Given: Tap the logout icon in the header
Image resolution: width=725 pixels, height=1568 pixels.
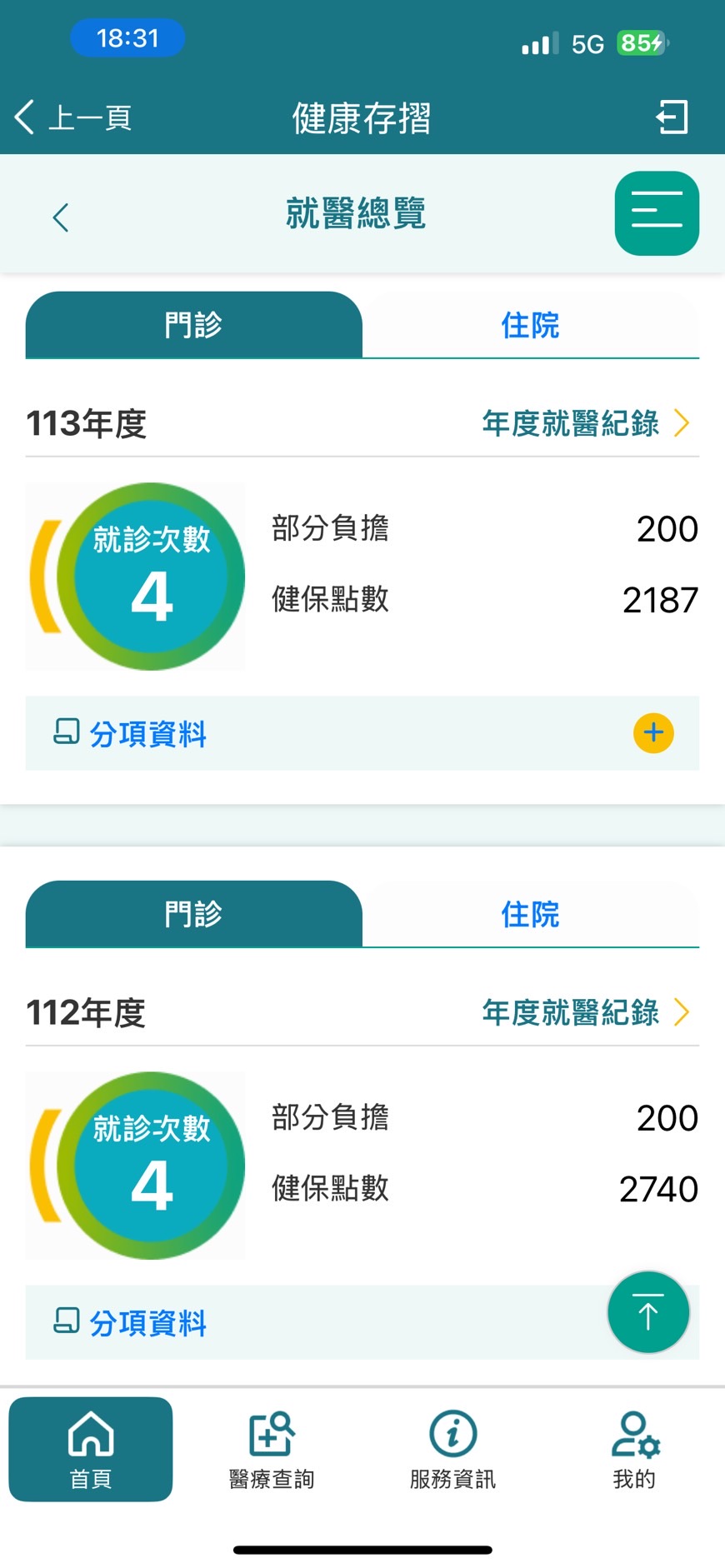Looking at the screenshot, I should 672,117.
